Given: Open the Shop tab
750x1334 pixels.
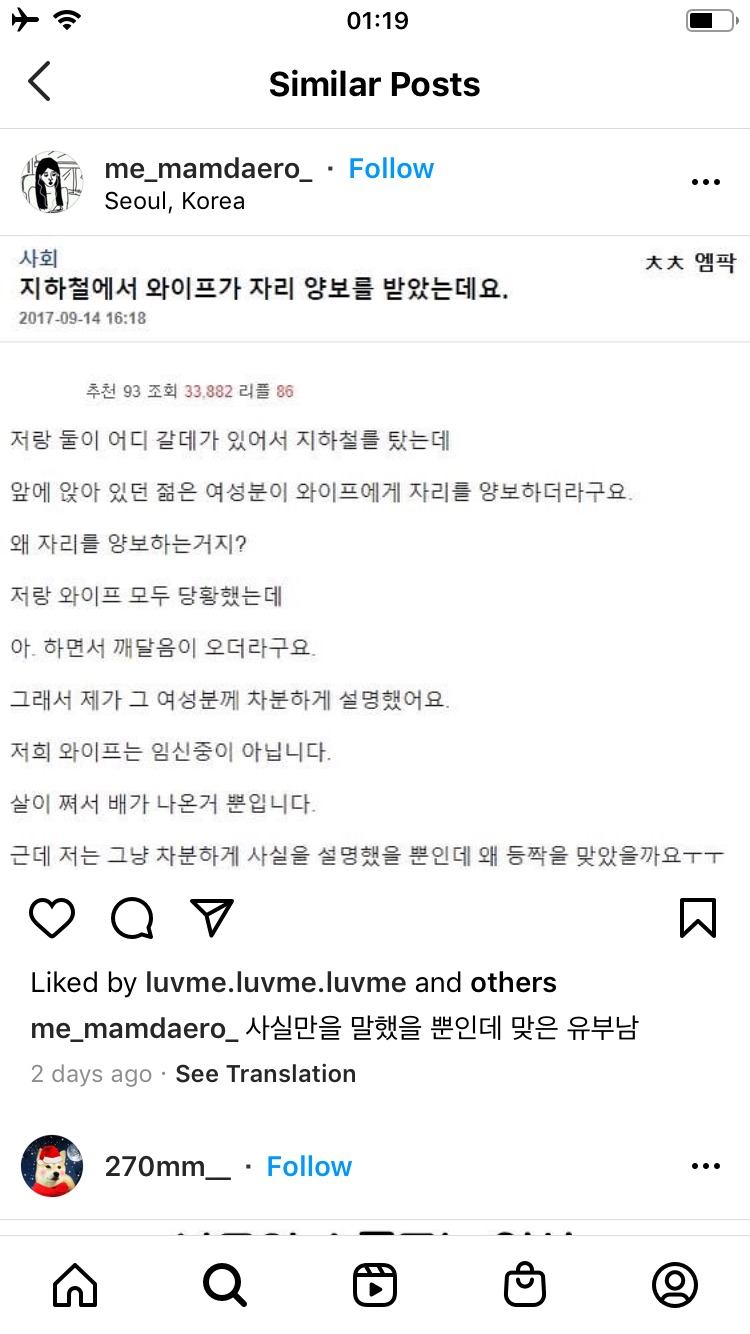Looking at the screenshot, I should [x=525, y=1285].
